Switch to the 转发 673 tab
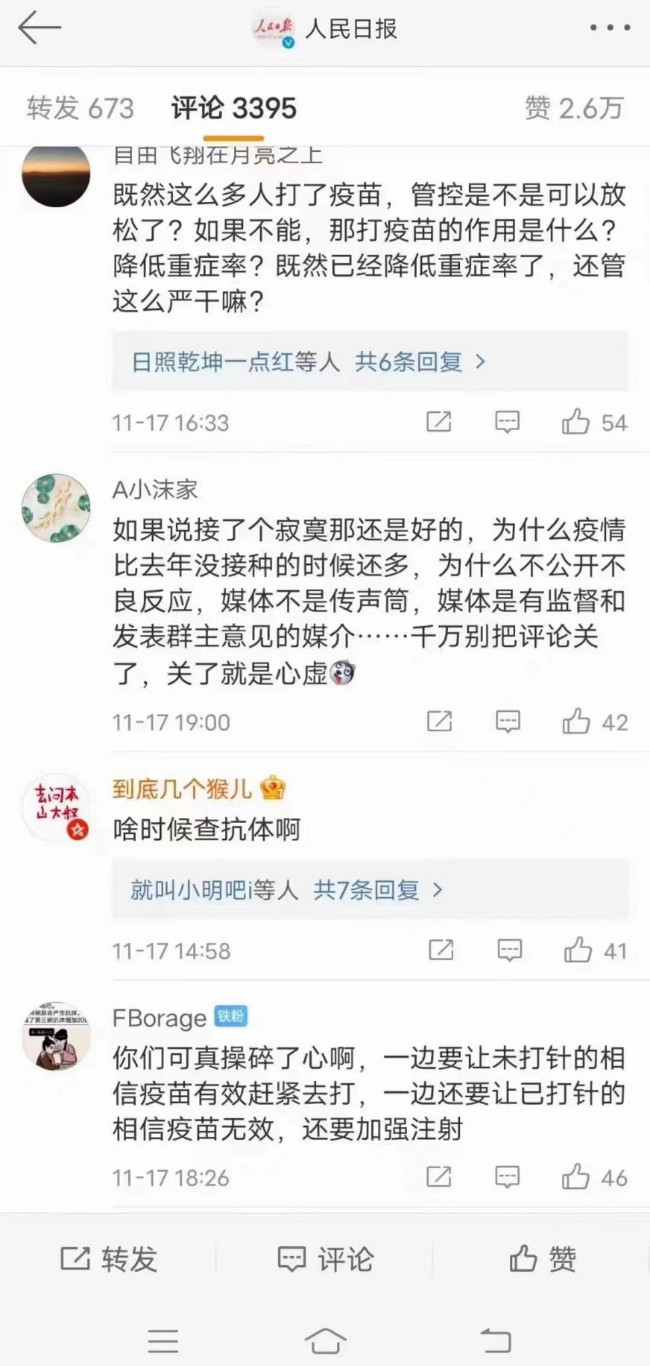This screenshot has height=1366, width=650. 80,108
